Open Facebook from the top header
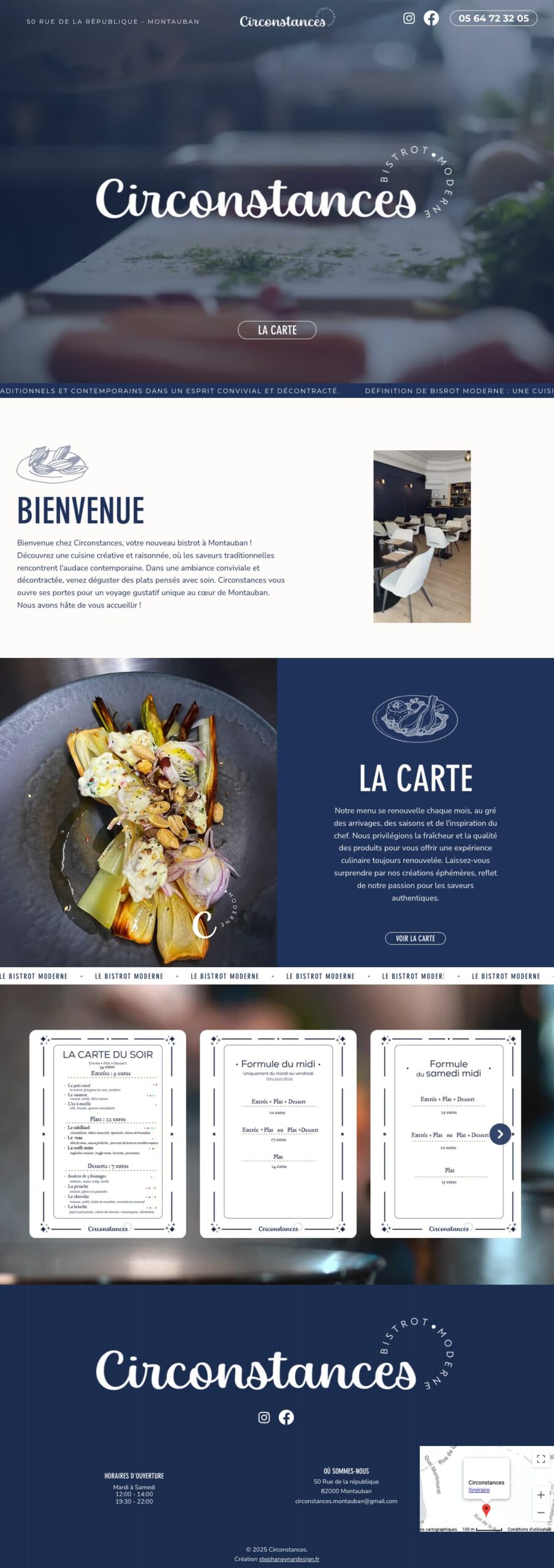This screenshot has height=1568, width=554. point(431,18)
